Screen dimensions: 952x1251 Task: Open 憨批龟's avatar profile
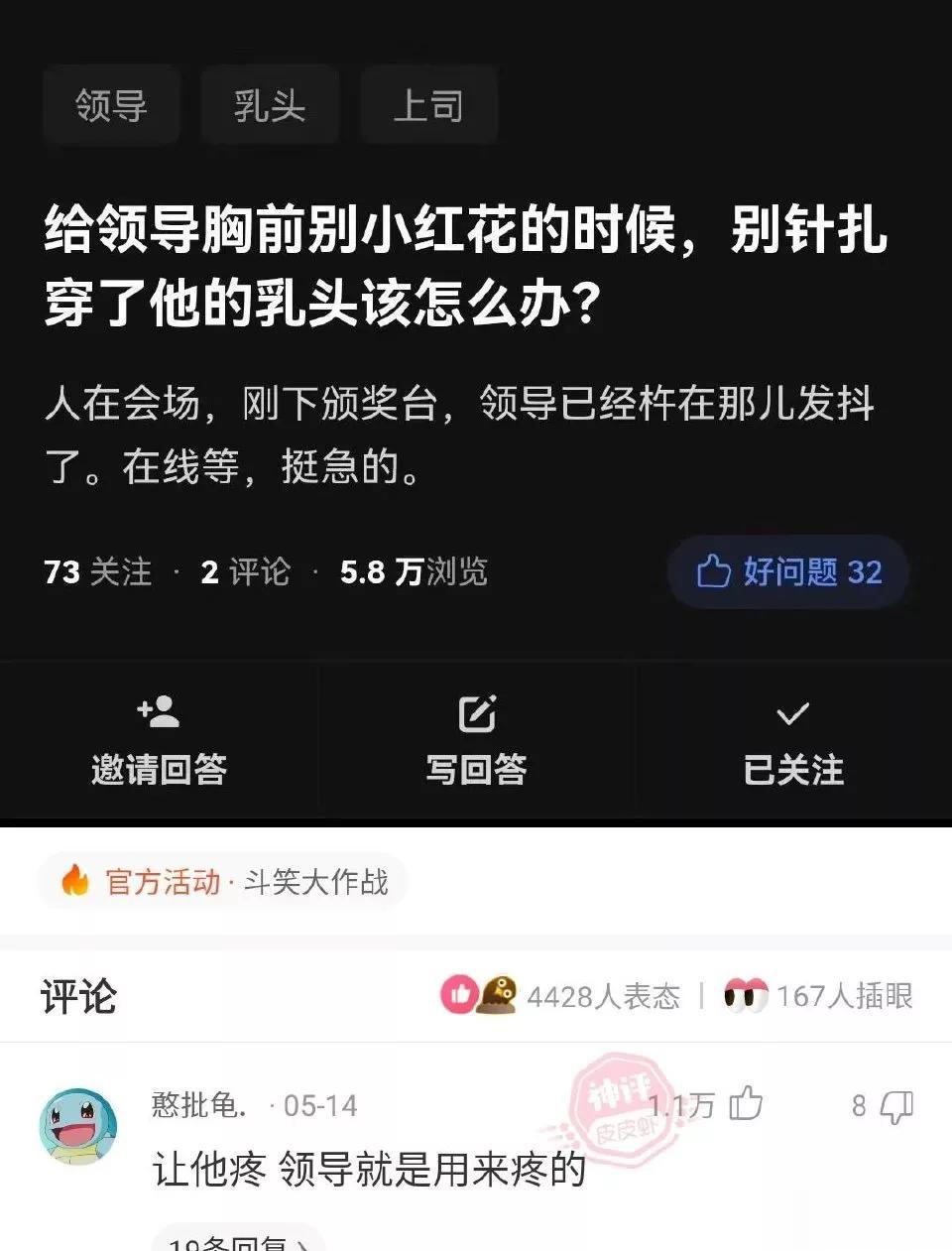(78, 1126)
